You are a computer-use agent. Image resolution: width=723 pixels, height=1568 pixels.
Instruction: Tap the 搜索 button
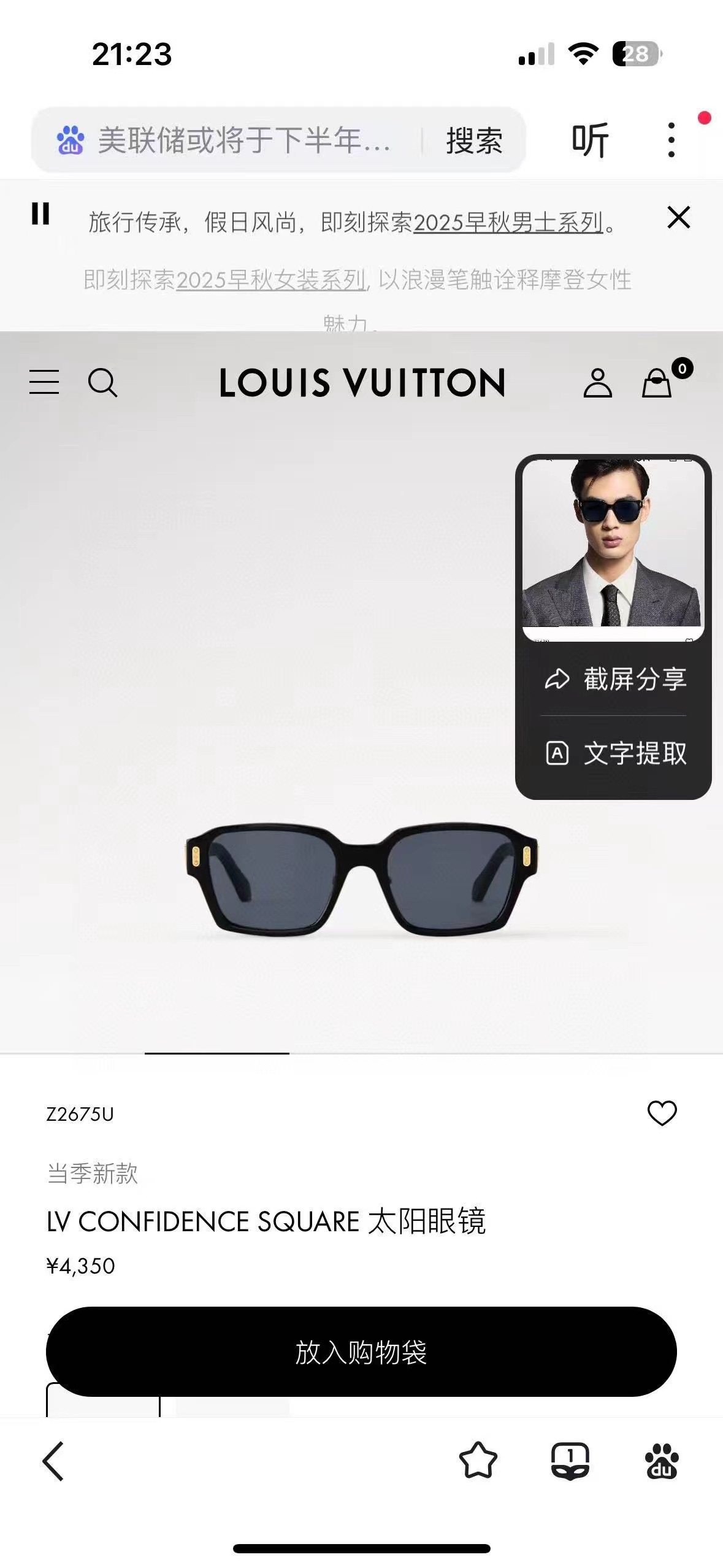click(x=474, y=140)
